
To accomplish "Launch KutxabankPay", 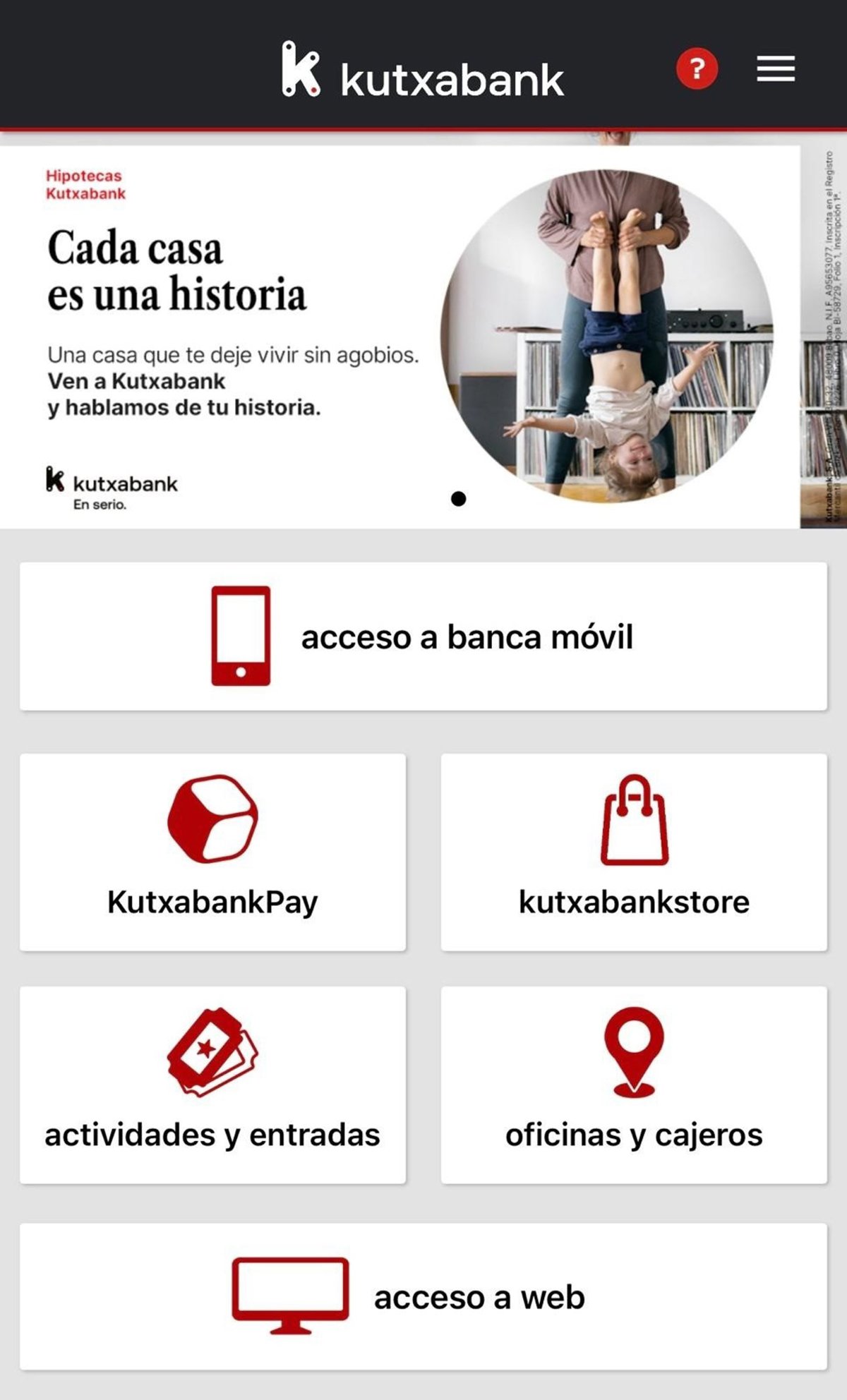I will tap(212, 852).
